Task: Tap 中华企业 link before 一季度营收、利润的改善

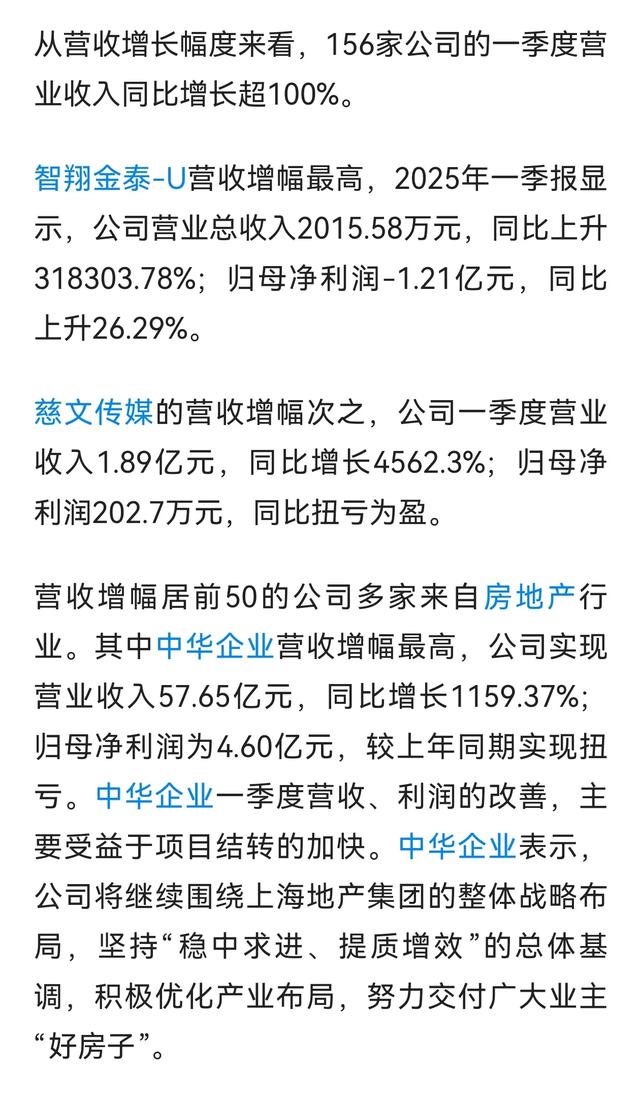Action: click(x=155, y=796)
